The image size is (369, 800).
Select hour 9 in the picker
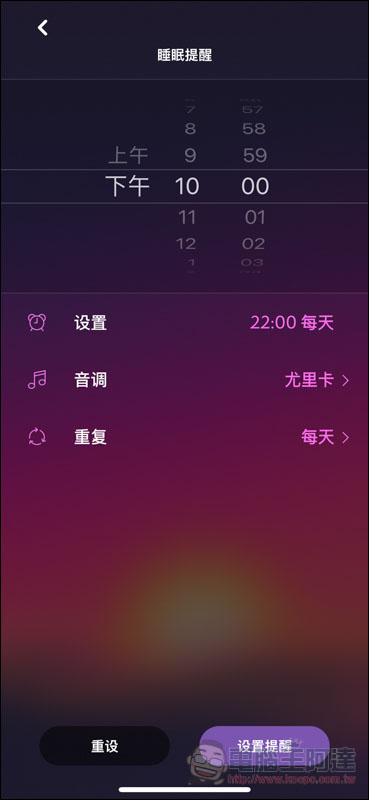(x=190, y=155)
